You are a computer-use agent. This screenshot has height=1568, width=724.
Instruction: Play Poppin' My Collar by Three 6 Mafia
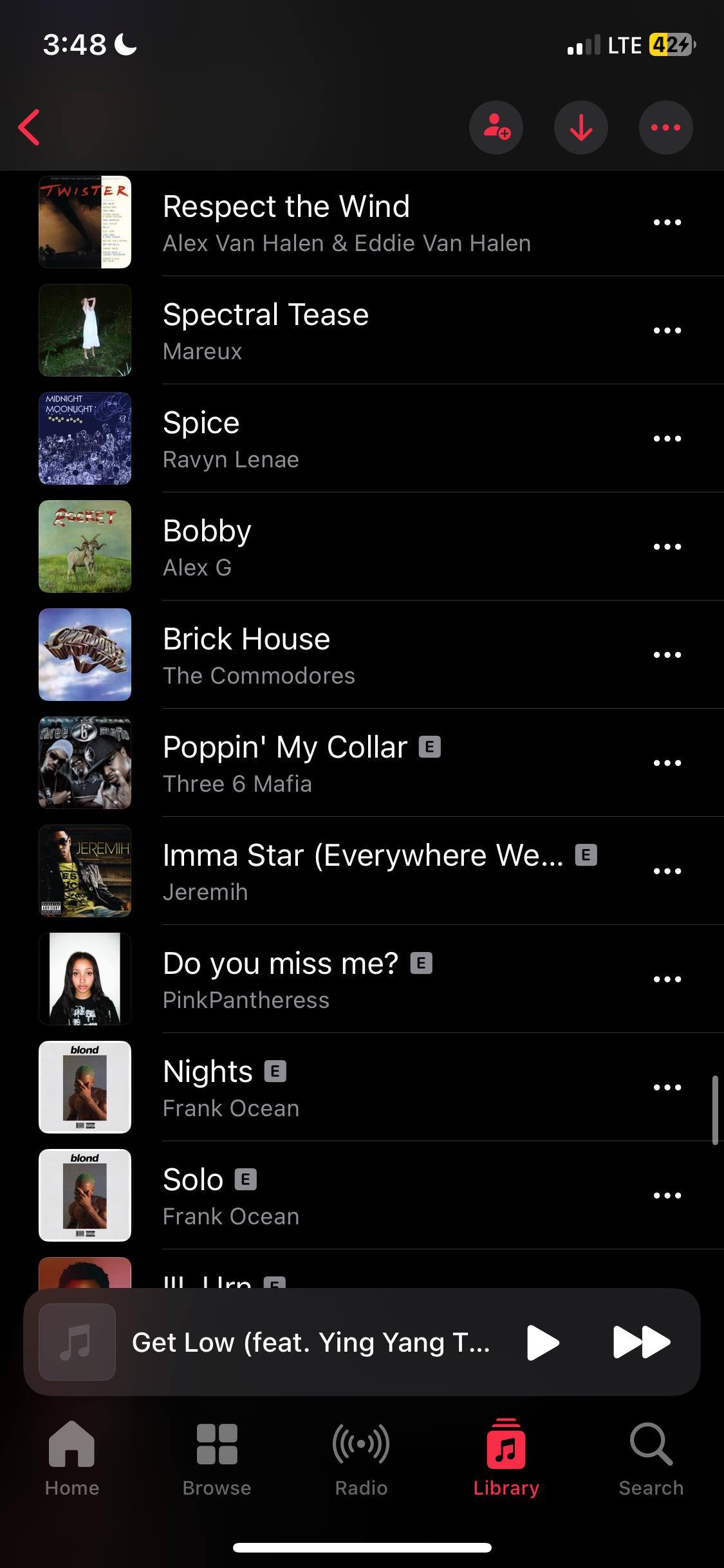[348, 763]
